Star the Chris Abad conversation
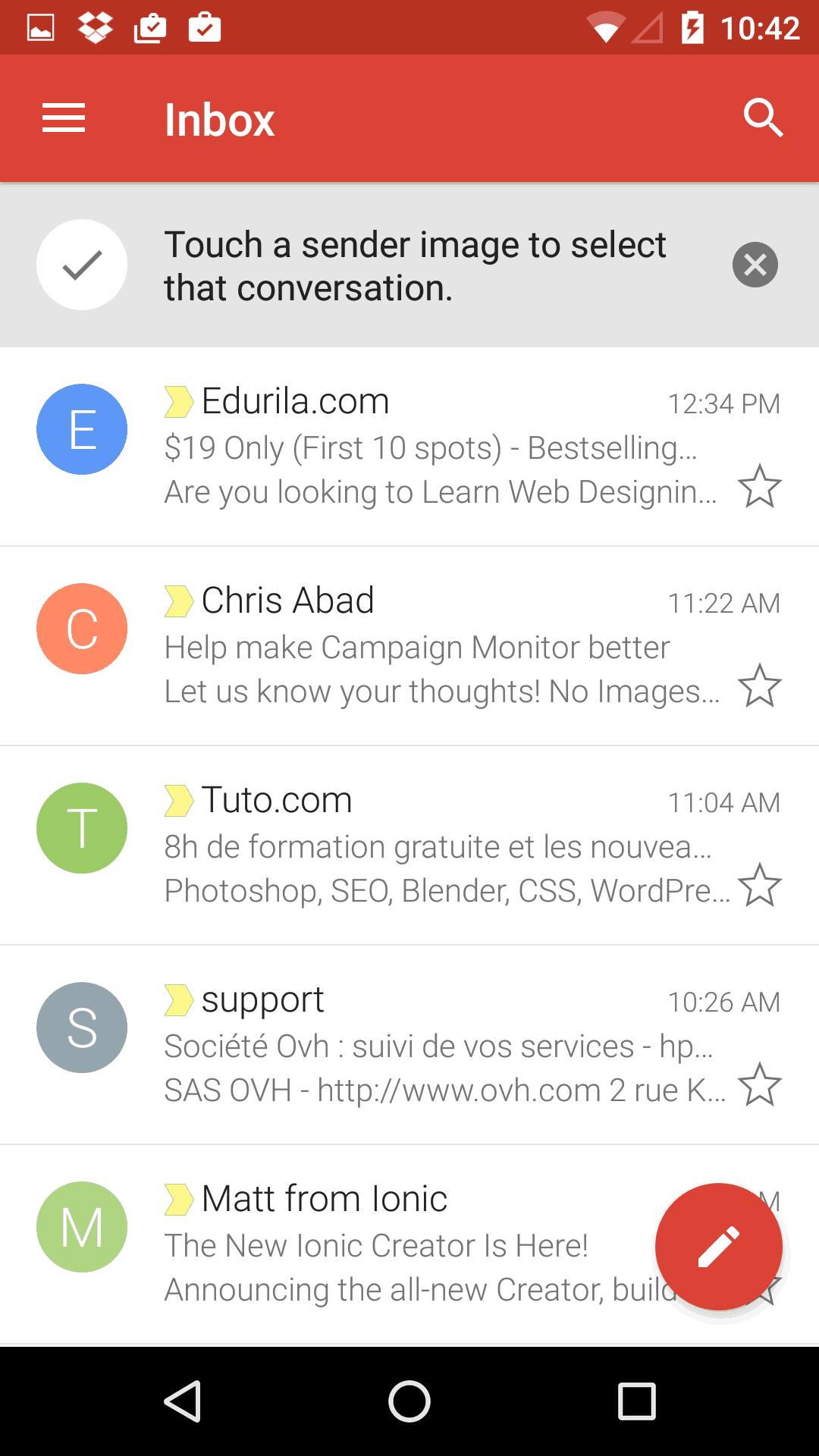Image resolution: width=819 pixels, height=1456 pixels. click(x=761, y=685)
